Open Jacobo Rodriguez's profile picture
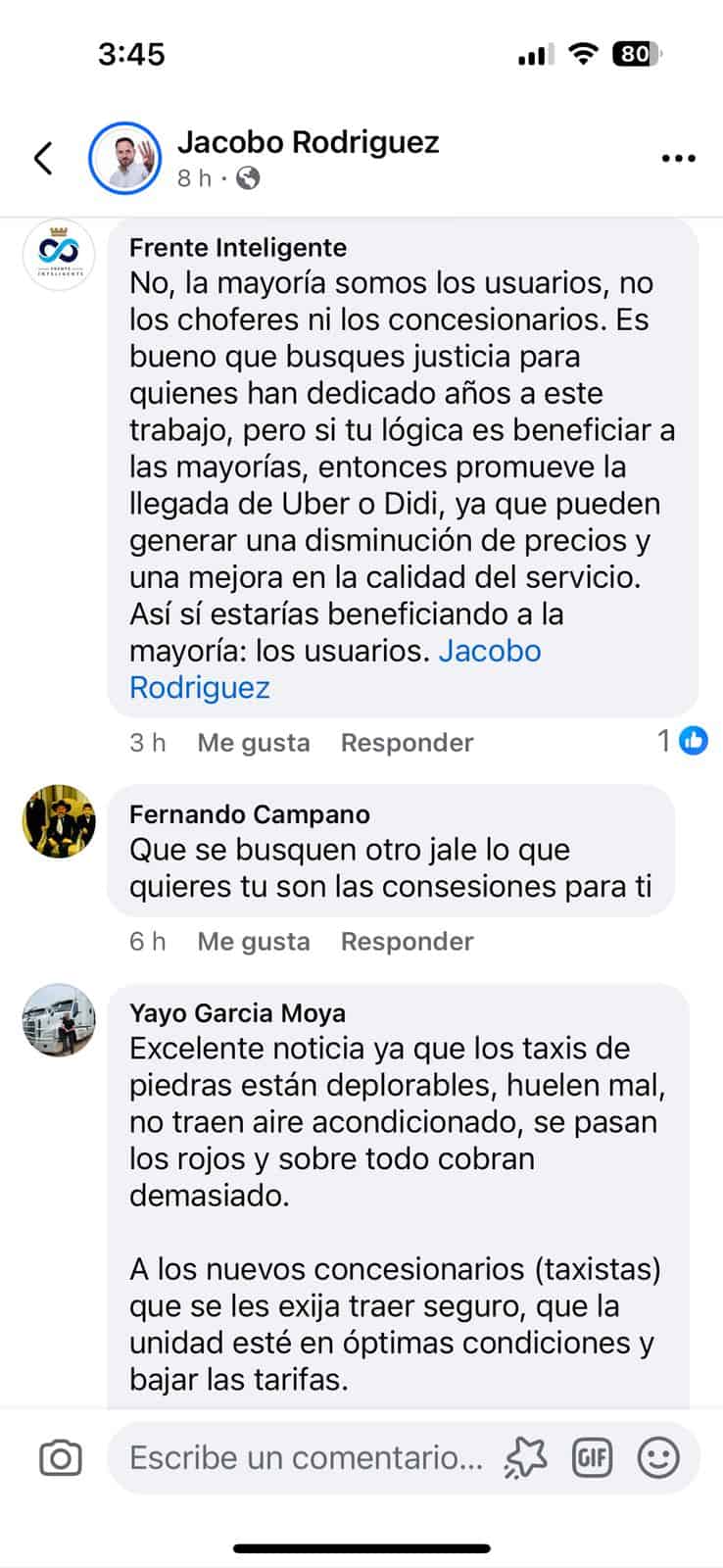Viewport: 723px width, 1568px height. pyautogui.click(x=124, y=158)
